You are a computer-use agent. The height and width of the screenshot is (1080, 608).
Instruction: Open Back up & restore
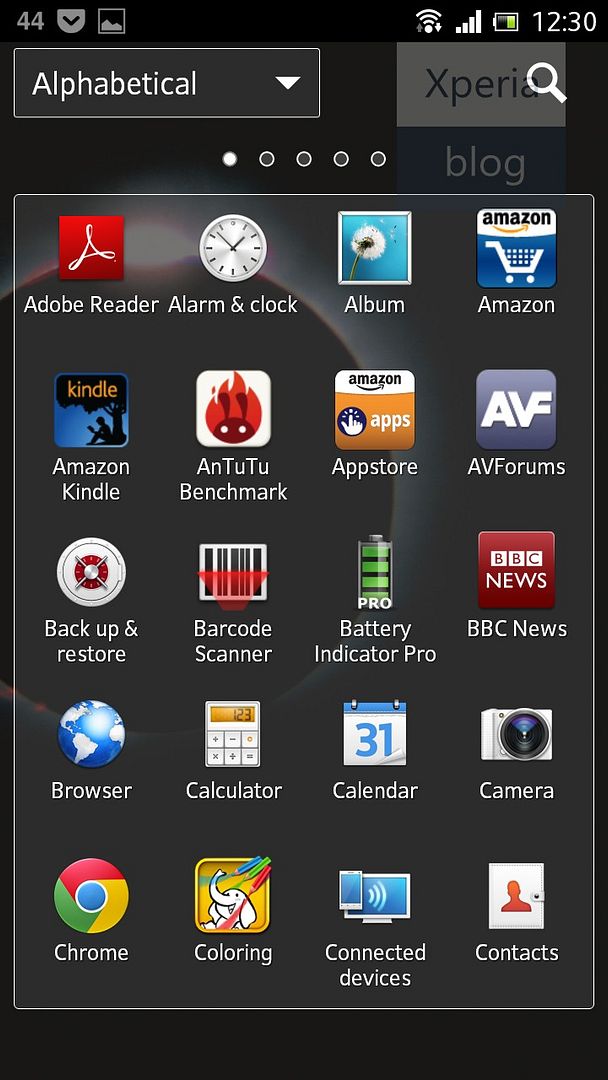(91, 572)
